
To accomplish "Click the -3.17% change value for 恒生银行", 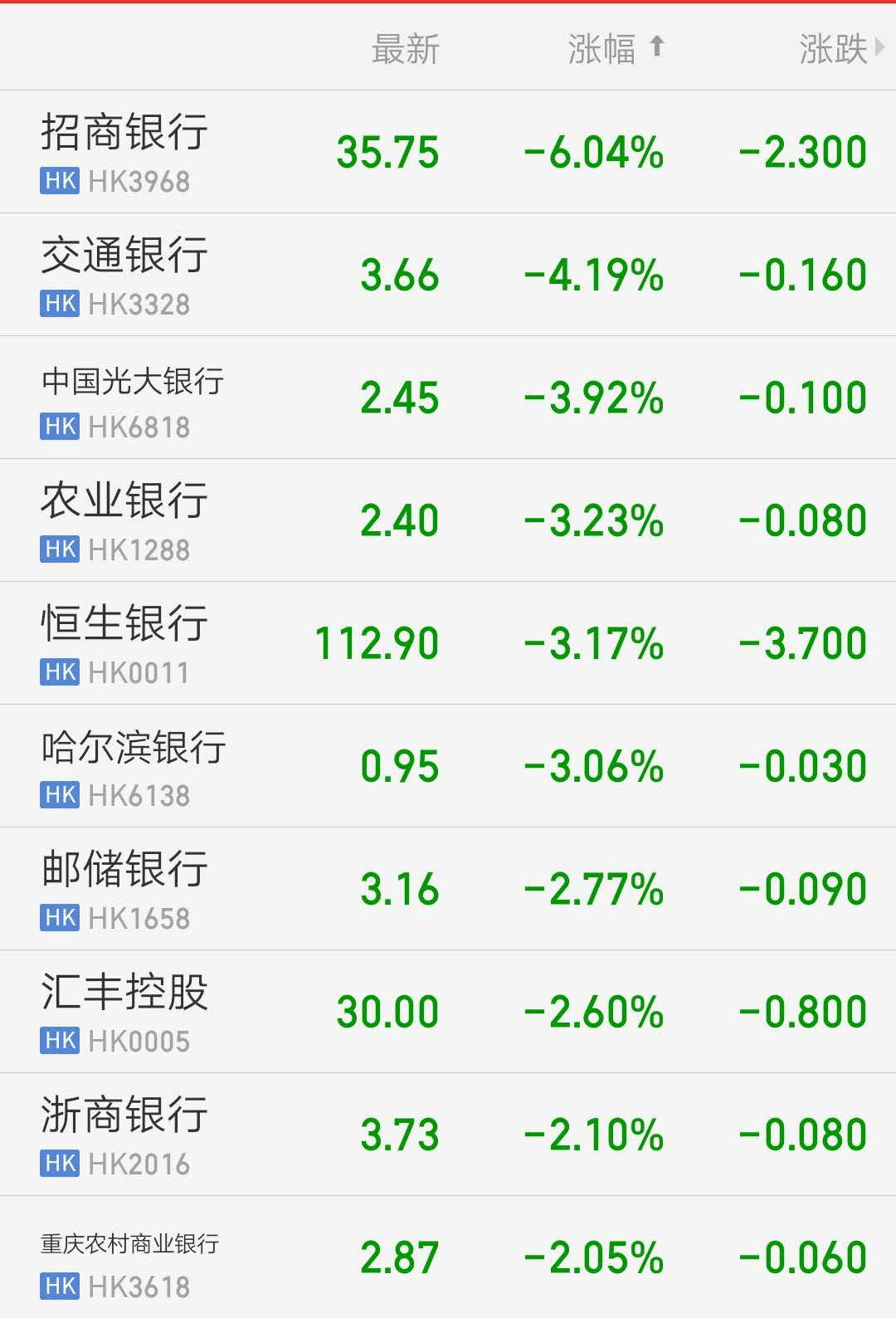I will pos(593,642).
